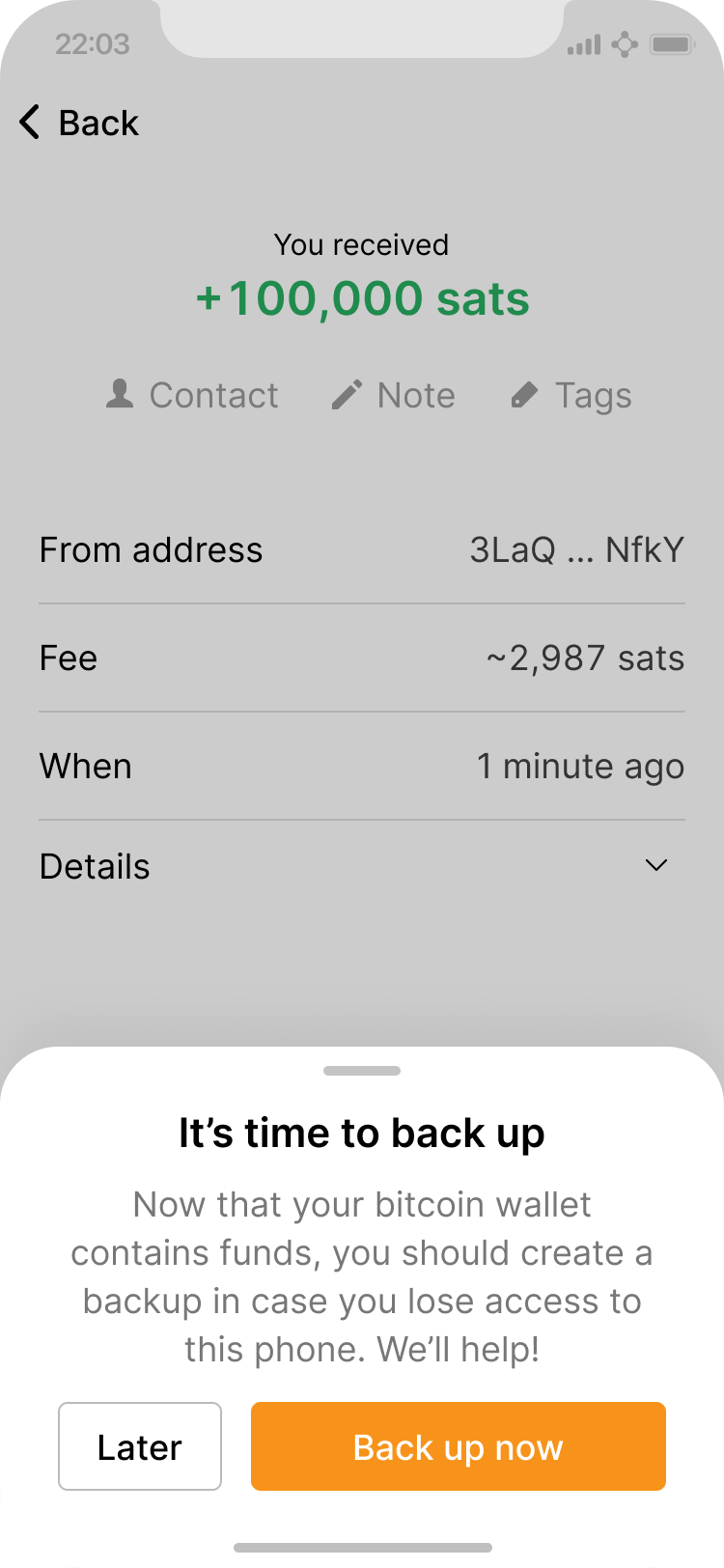Expand the Details section
The width and height of the screenshot is (724, 1568).
[655, 866]
